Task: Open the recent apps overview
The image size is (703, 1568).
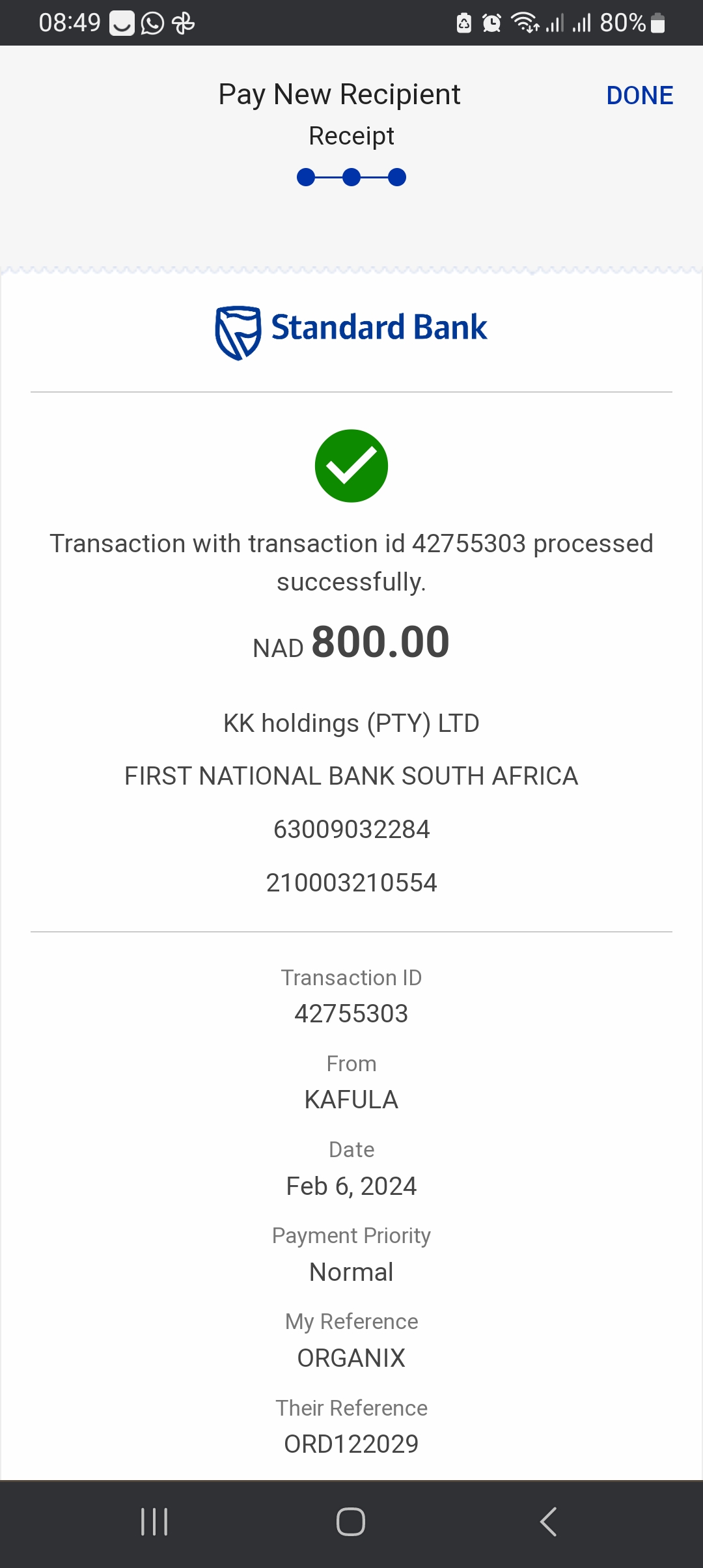Action: 154,1522
